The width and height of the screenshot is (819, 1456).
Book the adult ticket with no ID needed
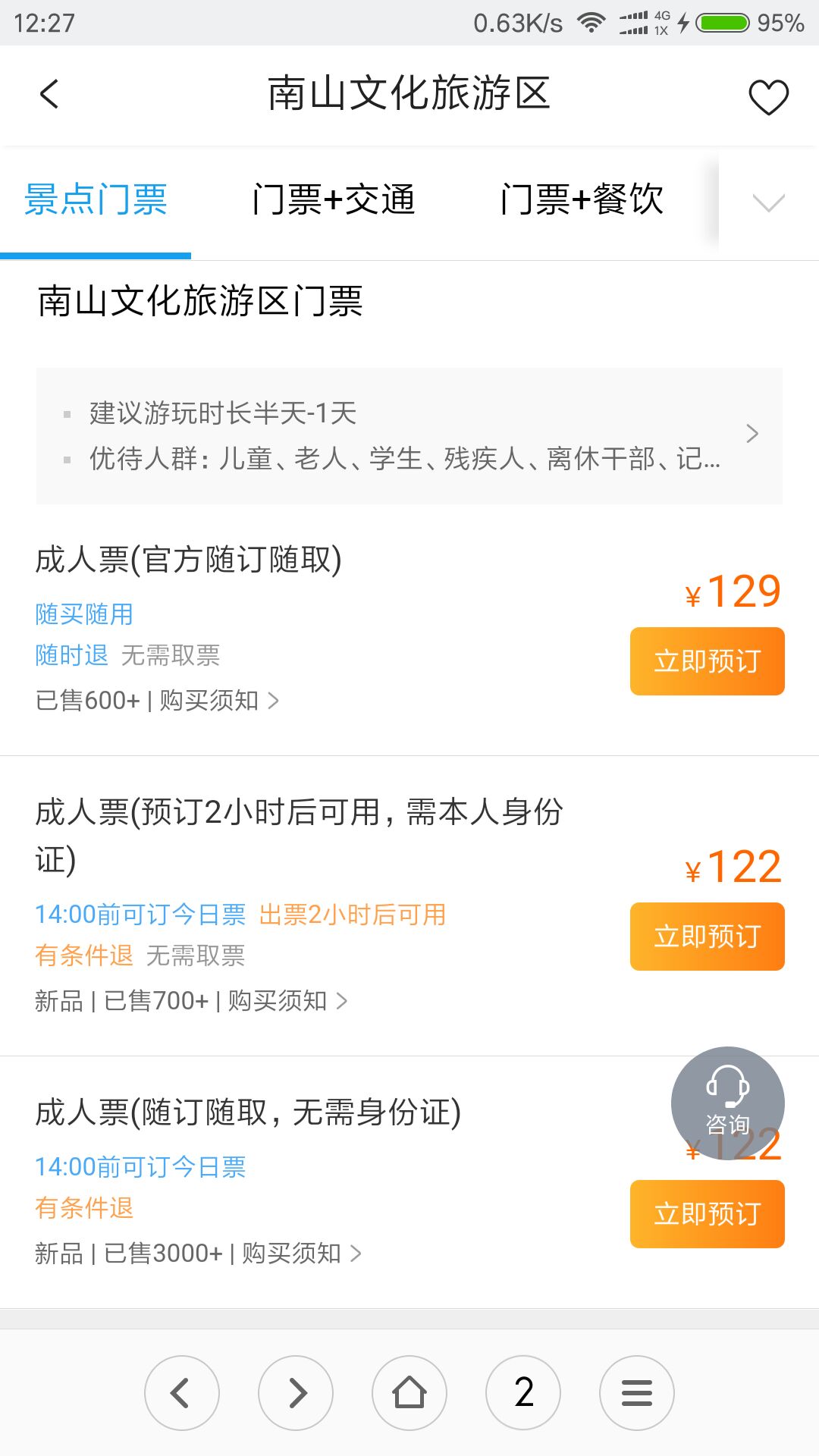click(707, 1214)
